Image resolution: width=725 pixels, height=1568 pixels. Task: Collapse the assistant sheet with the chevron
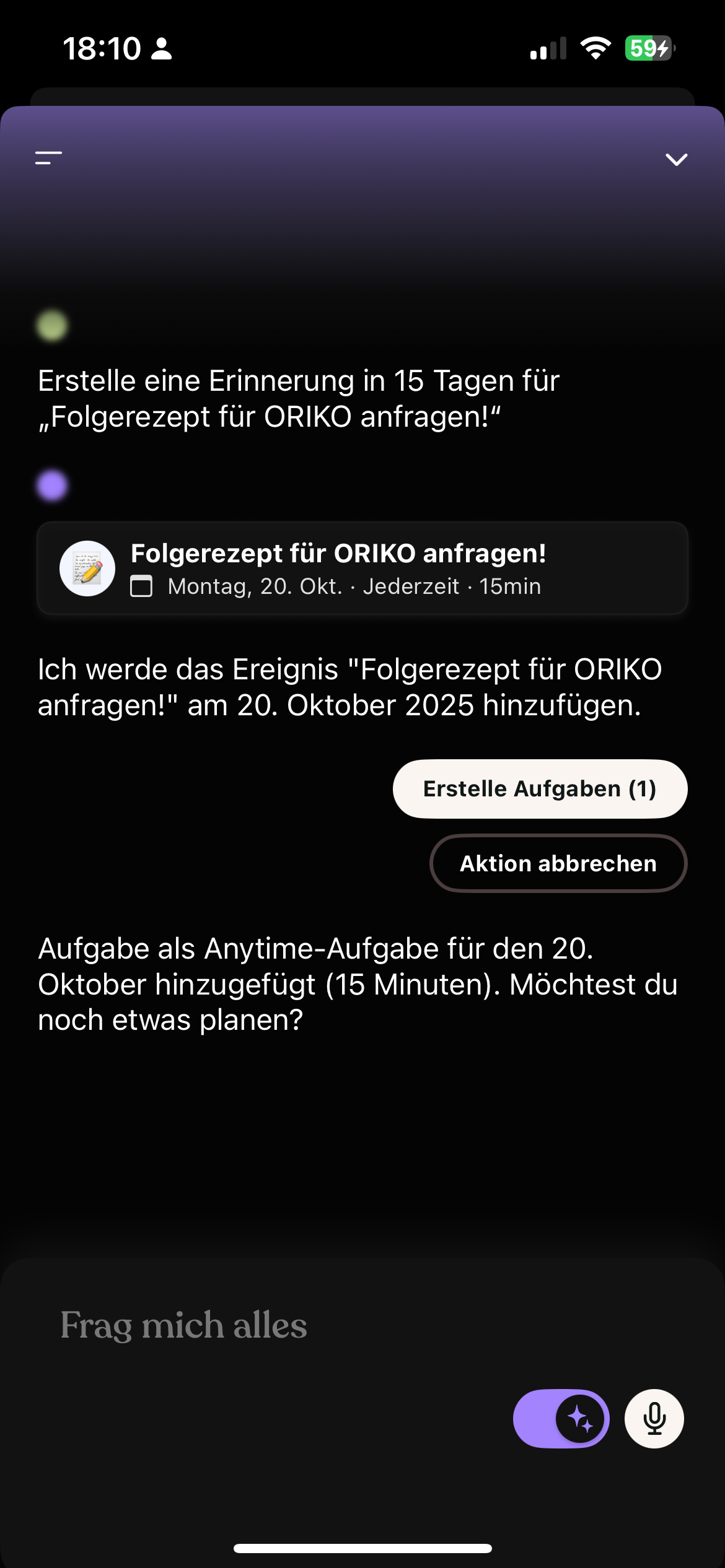(x=676, y=160)
